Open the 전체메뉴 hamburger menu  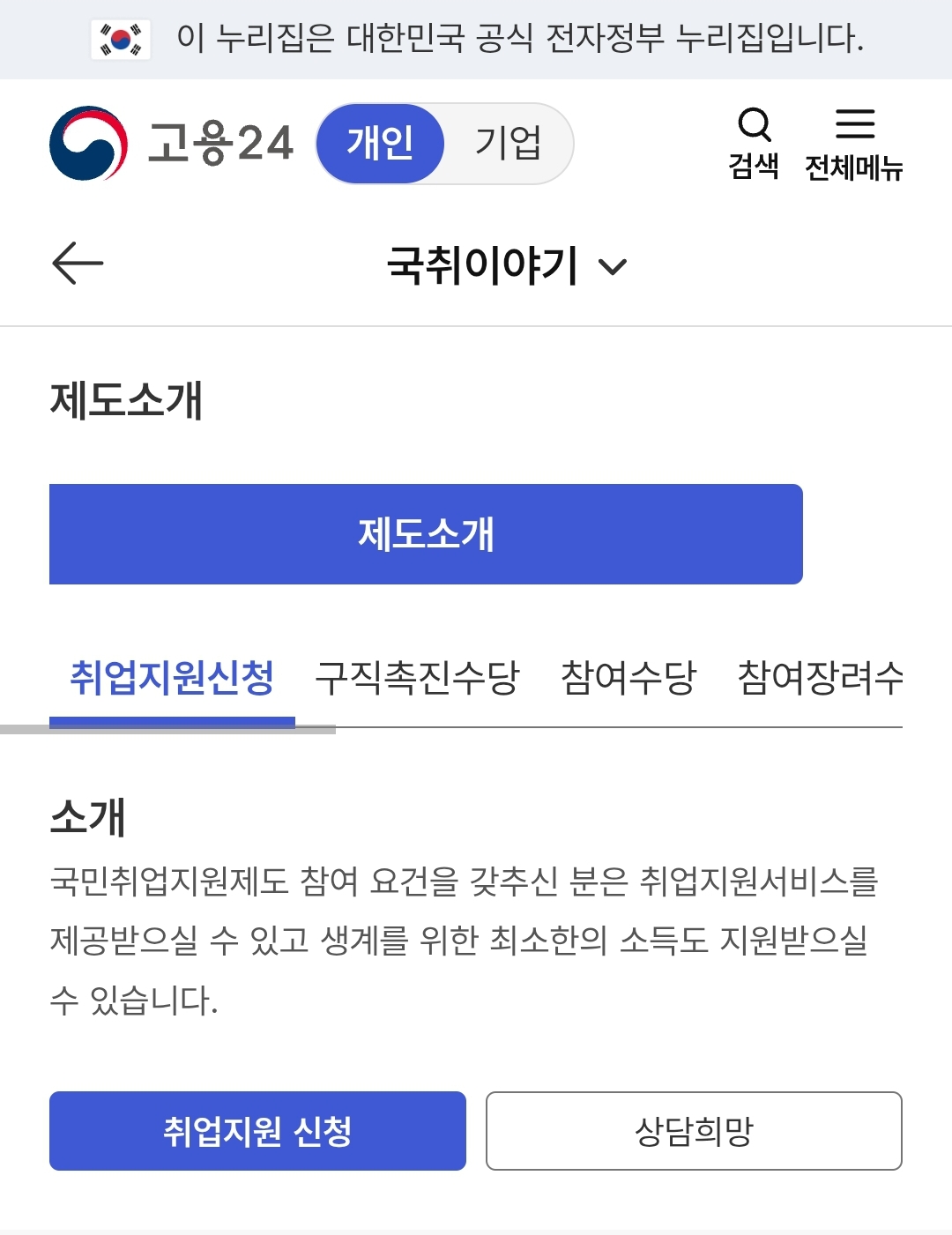point(853,143)
